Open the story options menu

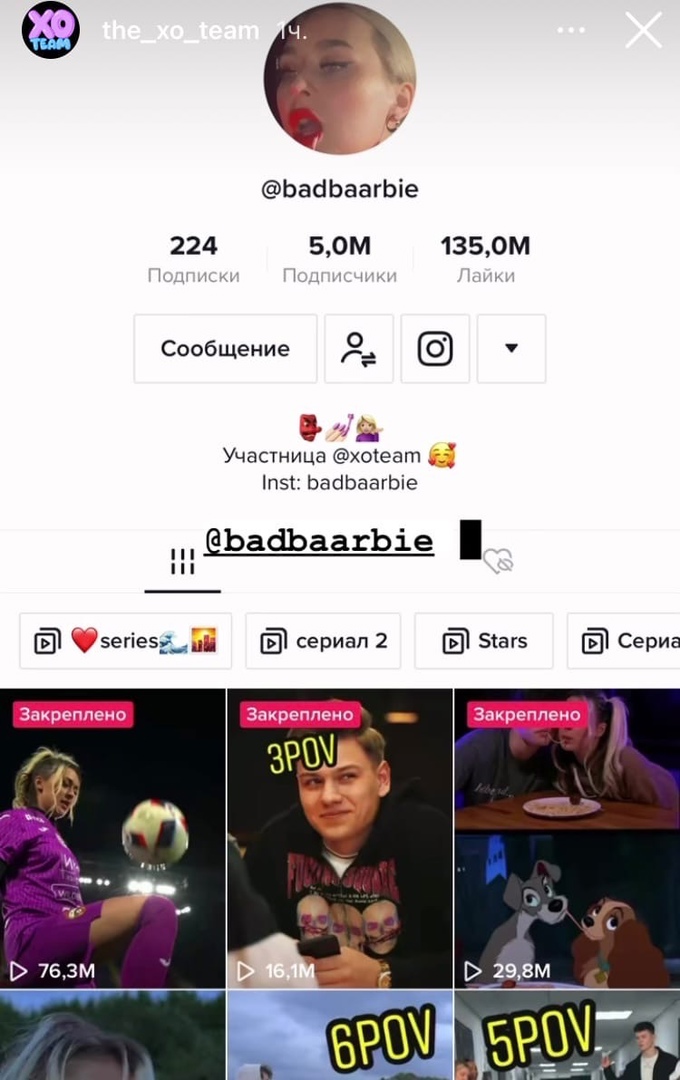[571, 31]
